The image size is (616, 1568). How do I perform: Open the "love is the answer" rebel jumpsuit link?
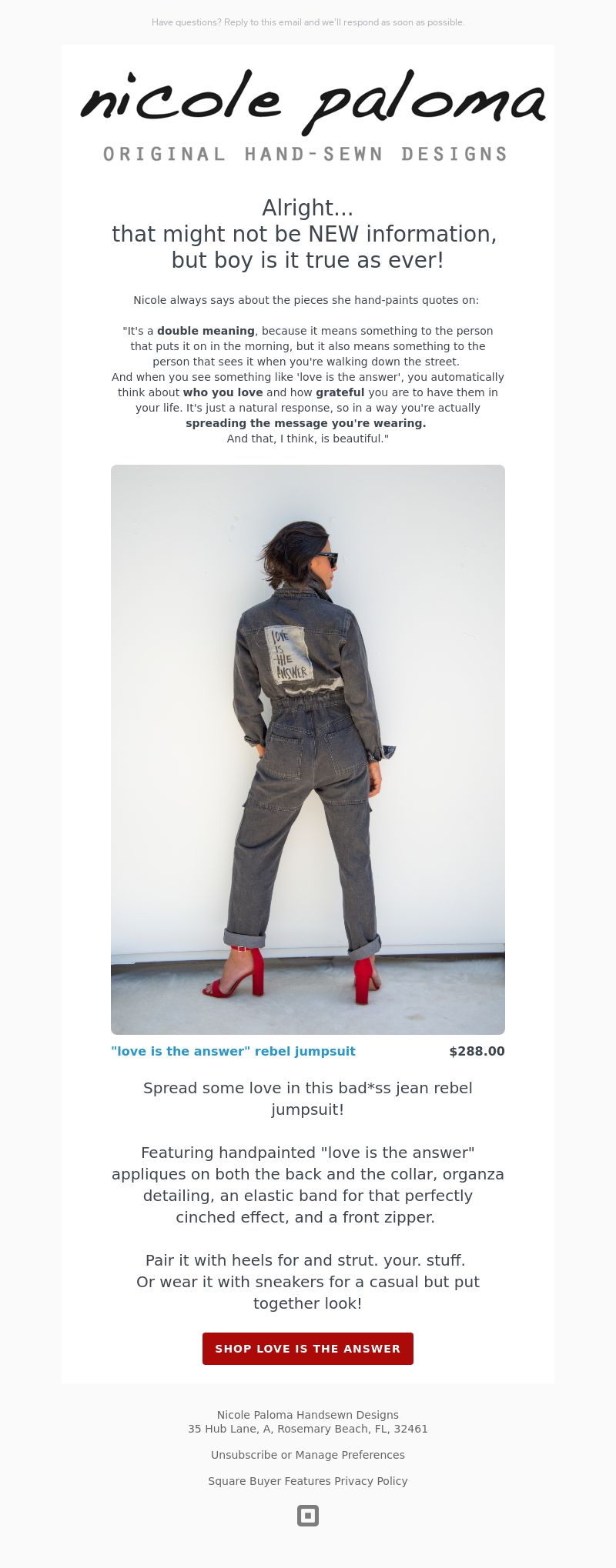(233, 1051)
